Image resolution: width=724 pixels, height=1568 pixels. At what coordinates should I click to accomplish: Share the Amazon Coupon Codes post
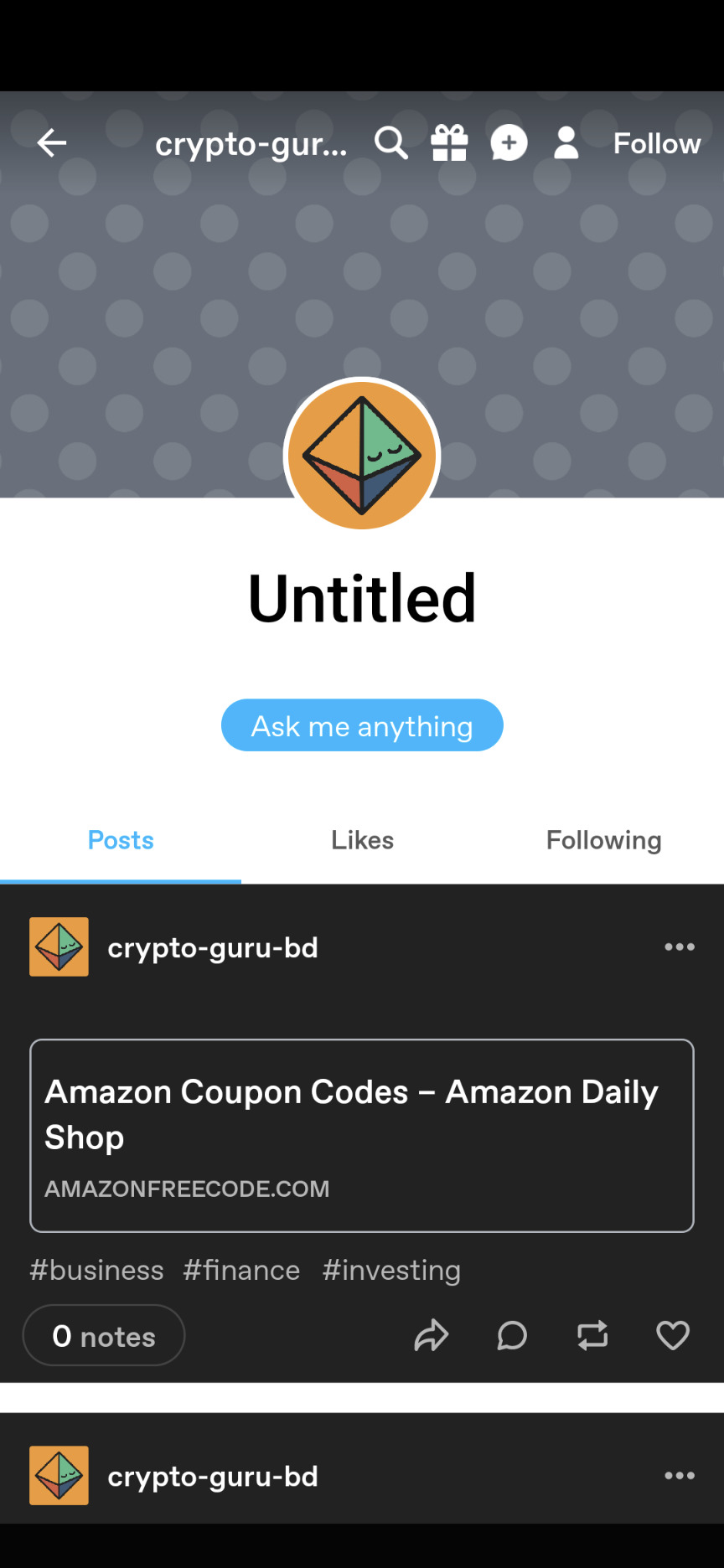(x=432, y=1336)
